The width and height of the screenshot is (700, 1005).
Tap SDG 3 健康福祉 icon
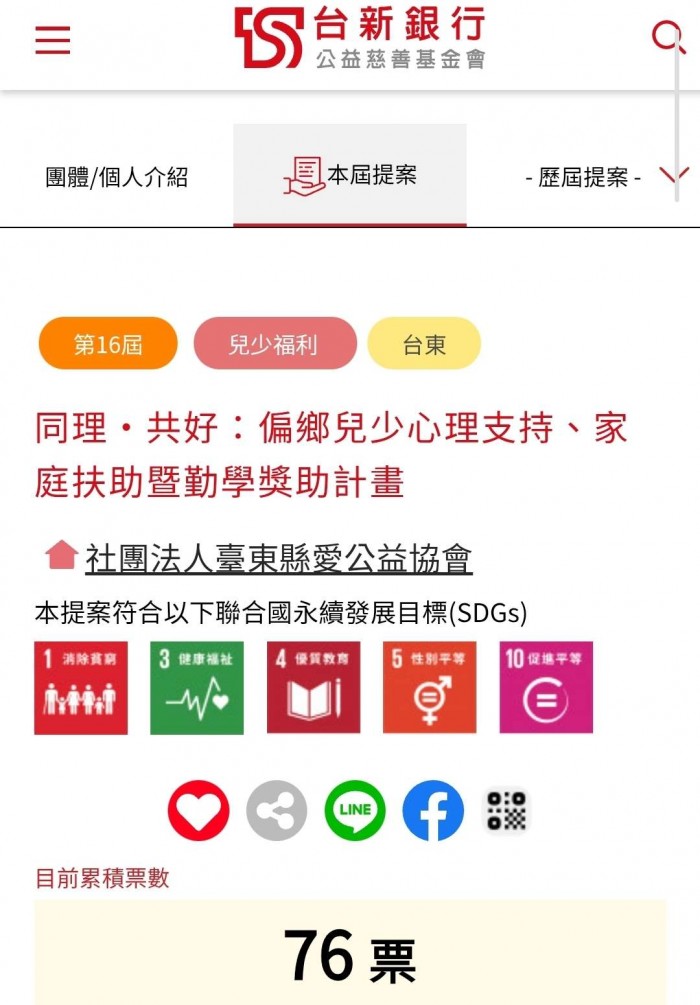coord(197,688)
